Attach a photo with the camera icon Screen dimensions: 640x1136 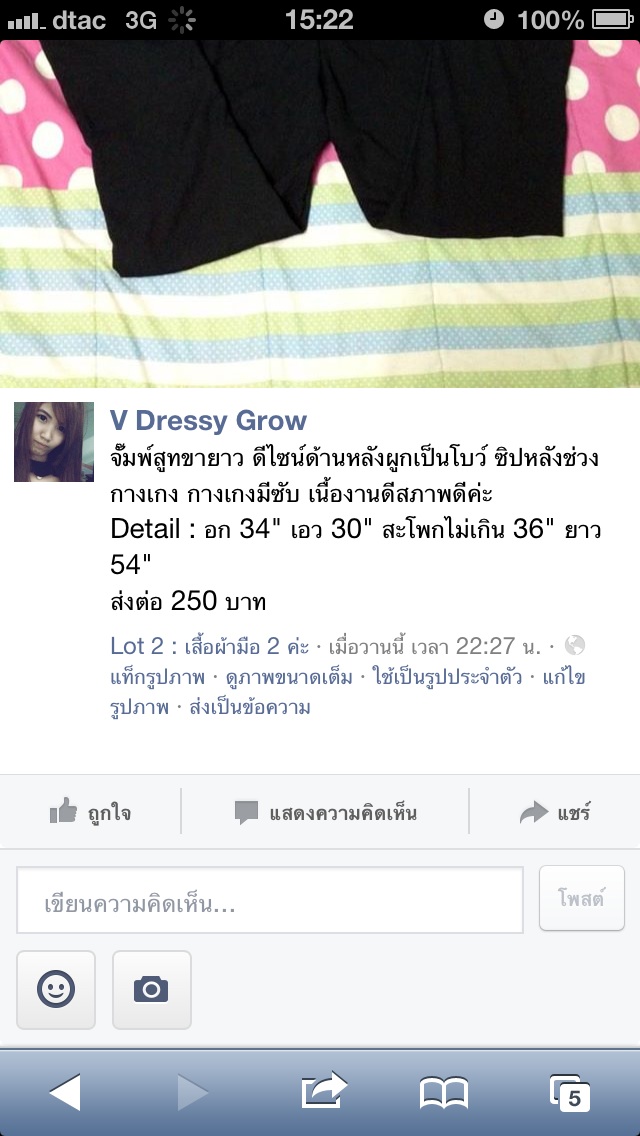[x=151, y=990]
